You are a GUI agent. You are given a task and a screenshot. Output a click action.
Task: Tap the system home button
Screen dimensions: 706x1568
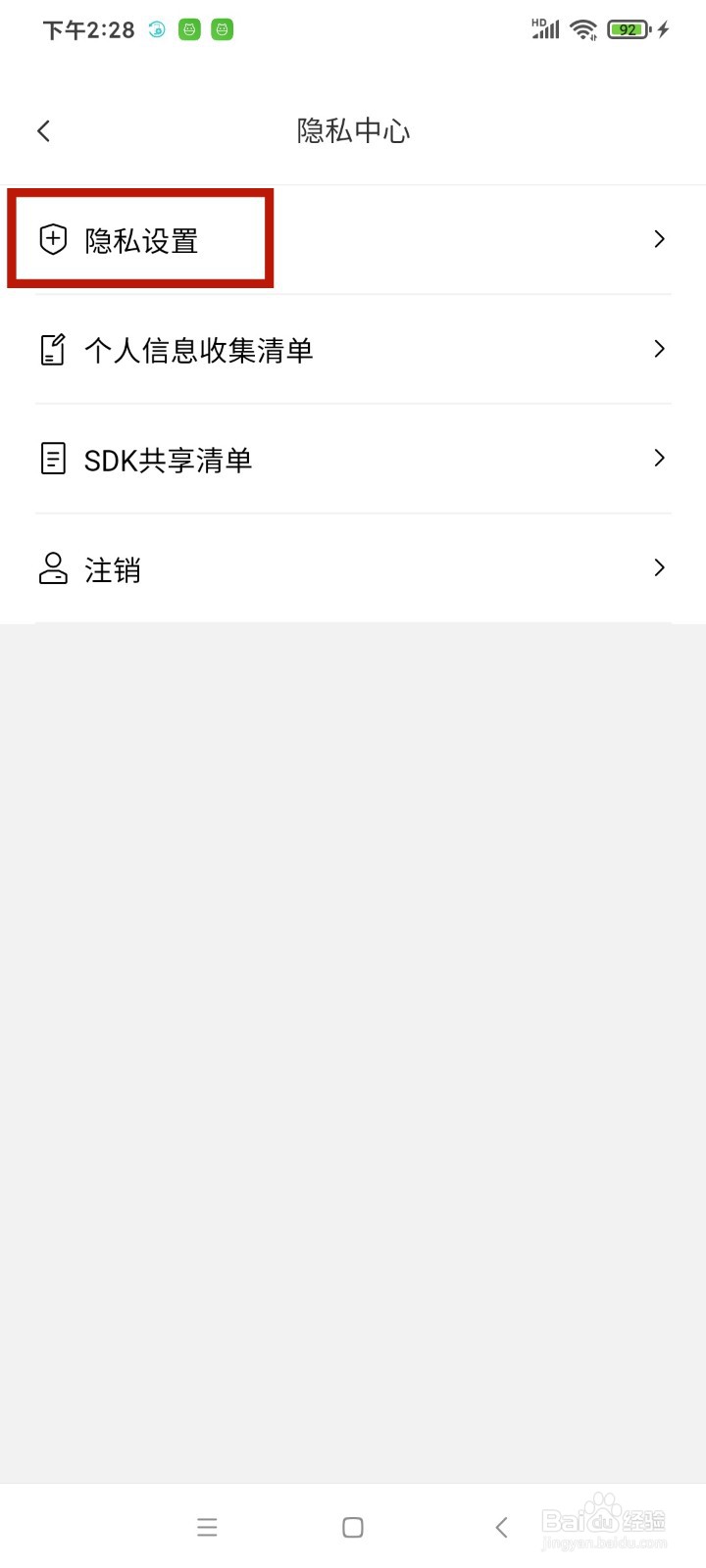pos(353,1527)
